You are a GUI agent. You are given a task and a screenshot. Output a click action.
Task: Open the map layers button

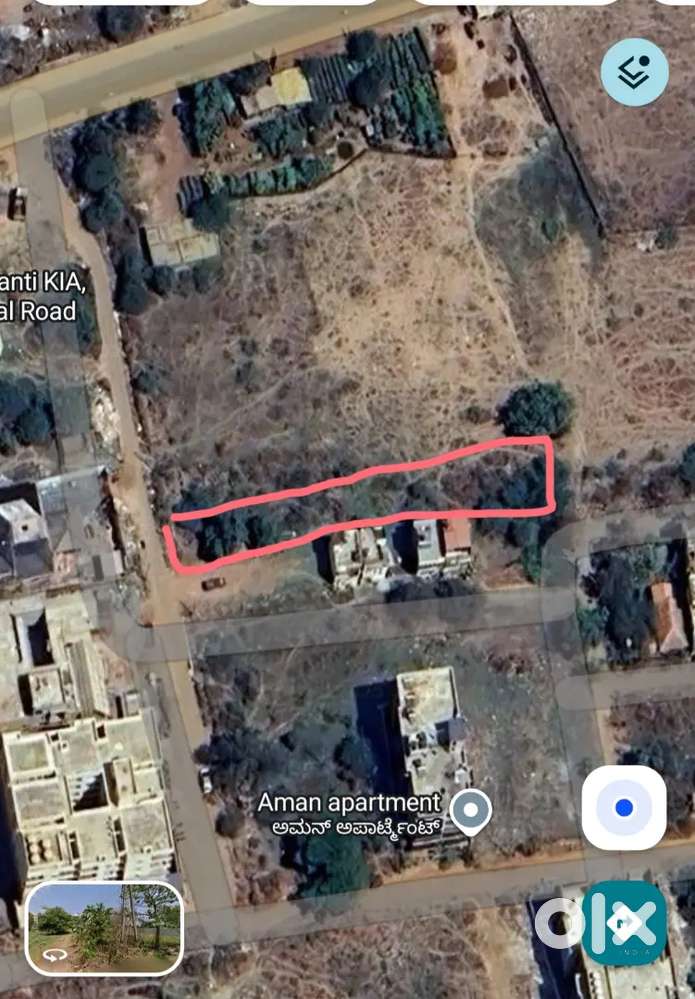(634, 72)
